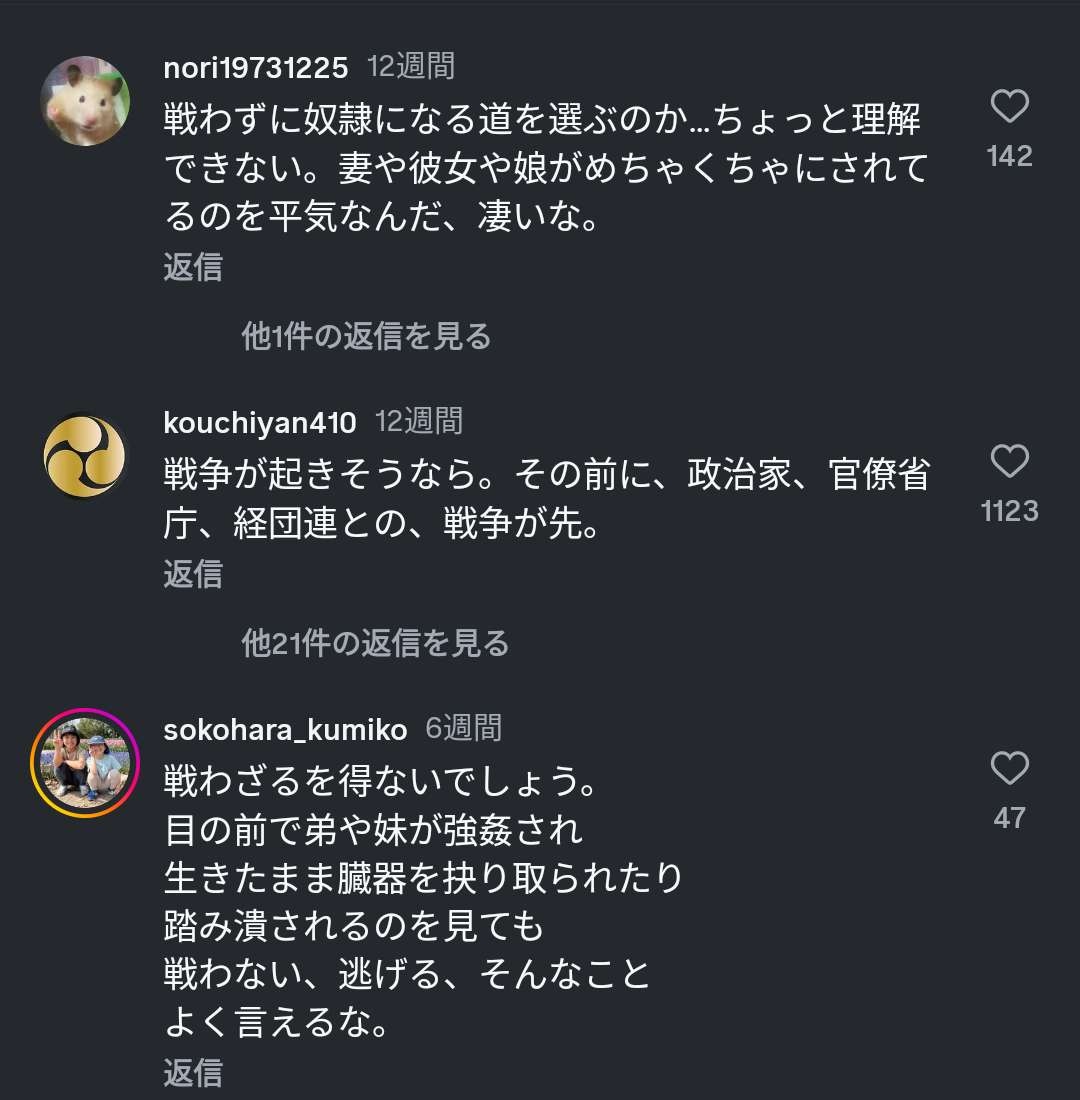Expand 他21件の返信を見る replies
Image resolution: width=1080 pixels, height=1100 pixels.
(375, 643)
